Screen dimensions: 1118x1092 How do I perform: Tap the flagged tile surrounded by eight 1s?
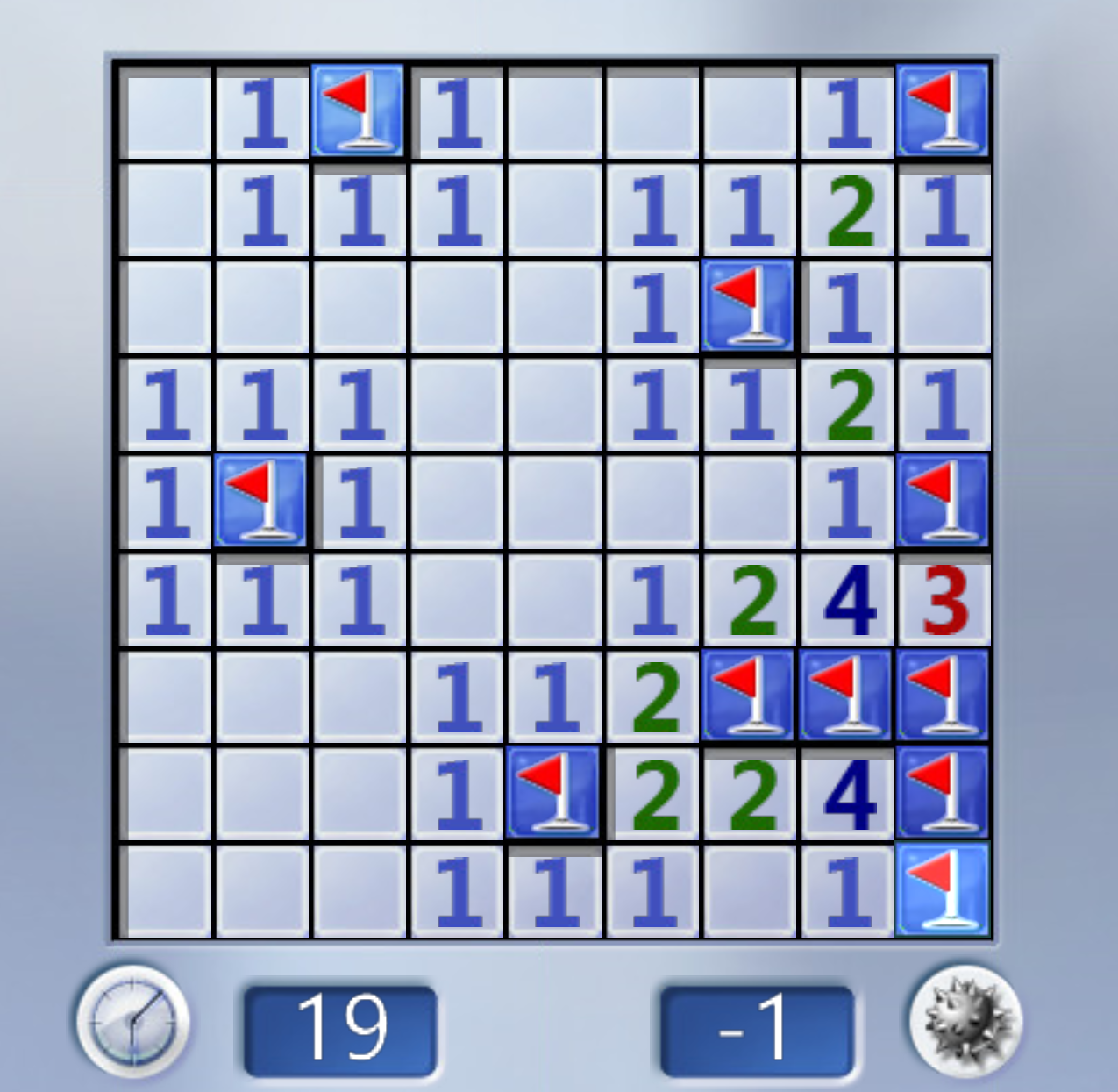coord(261,500)
